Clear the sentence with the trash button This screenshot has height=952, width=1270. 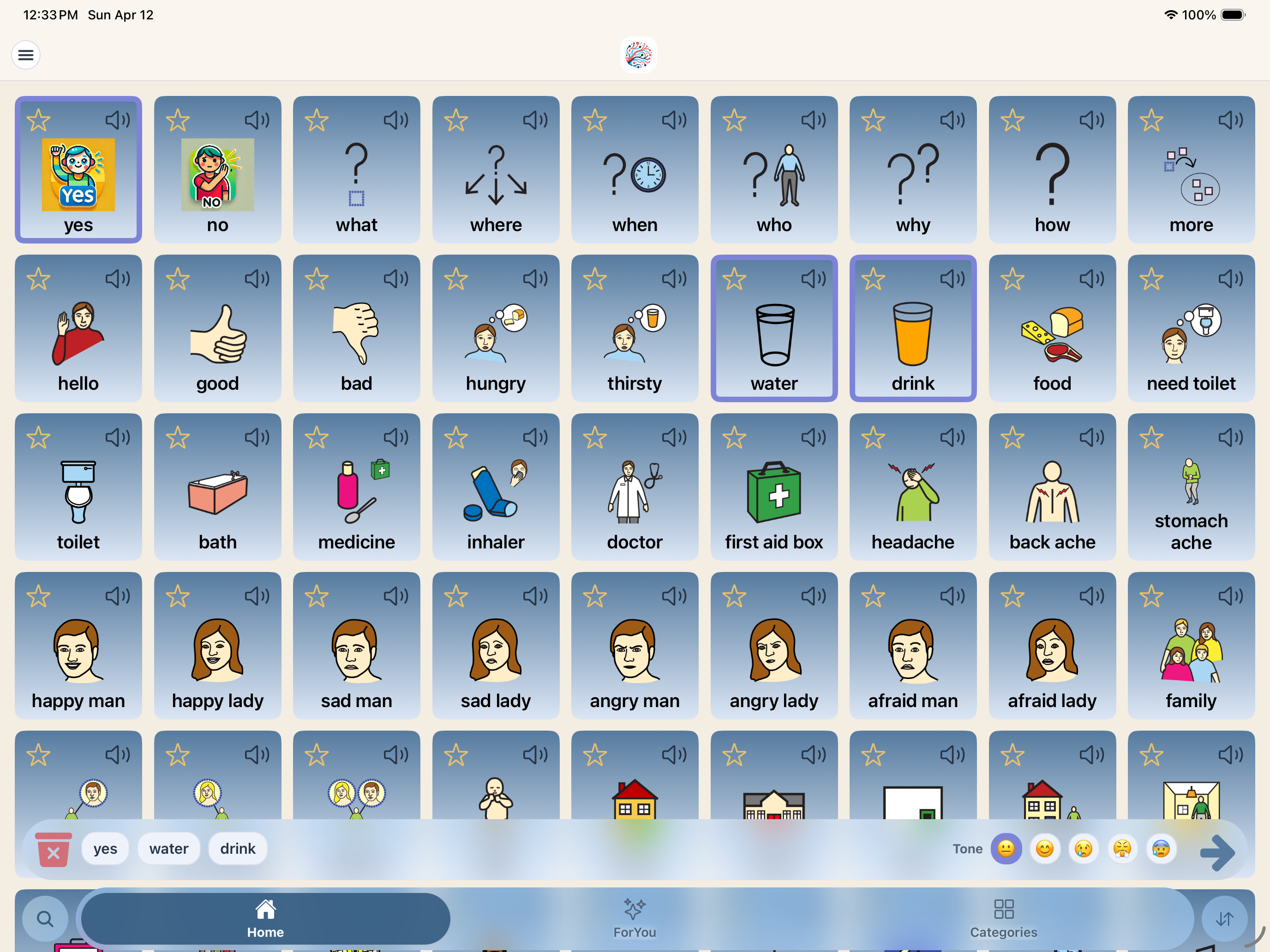[54, 849]
